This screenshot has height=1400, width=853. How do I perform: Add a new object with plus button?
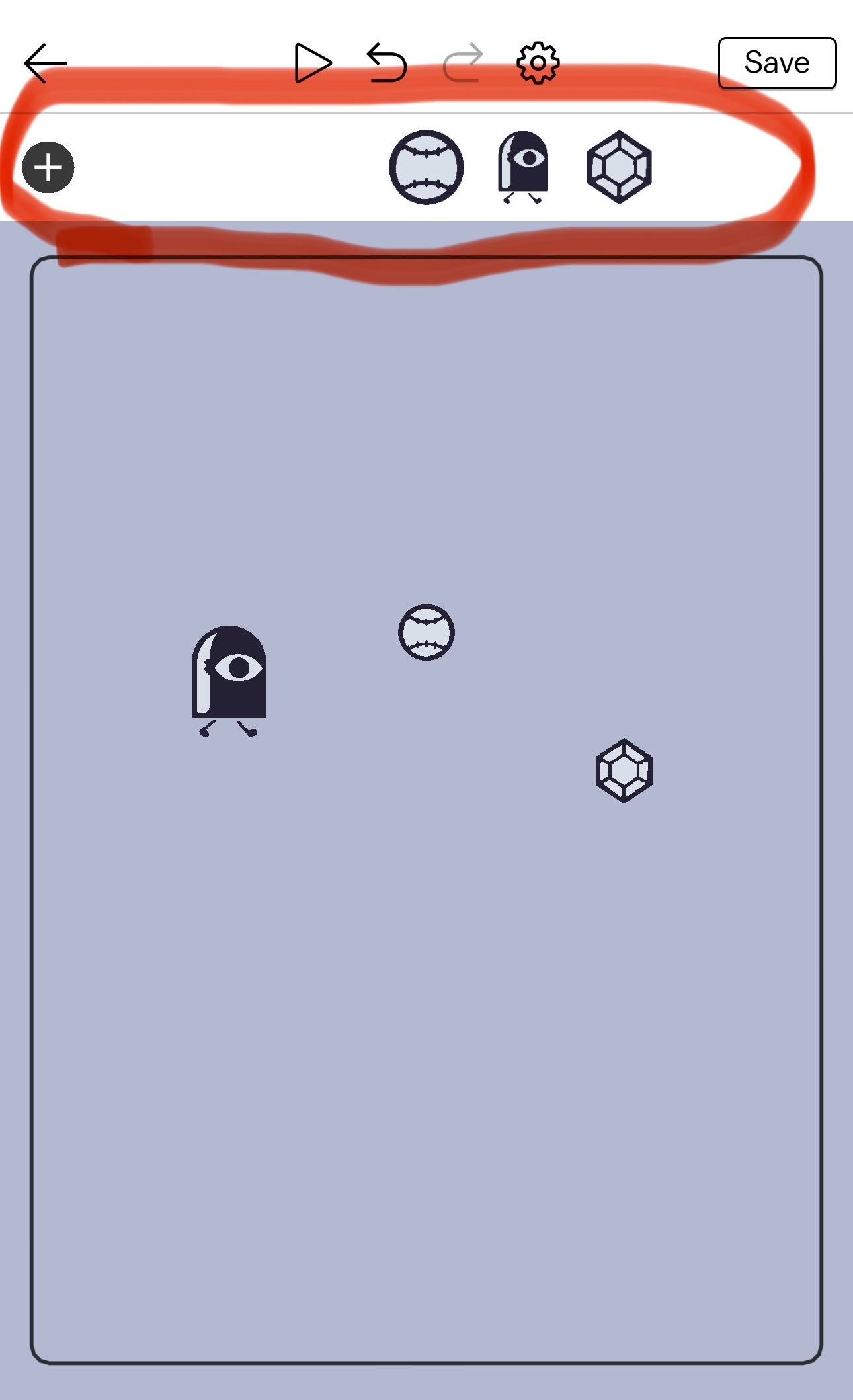pyautogui.click(x=48, y=167)
